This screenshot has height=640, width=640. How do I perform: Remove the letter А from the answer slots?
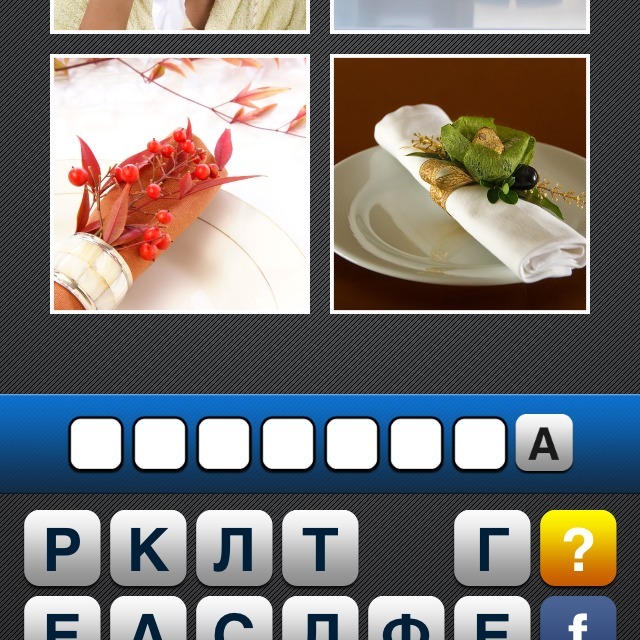tap(544, 443)
